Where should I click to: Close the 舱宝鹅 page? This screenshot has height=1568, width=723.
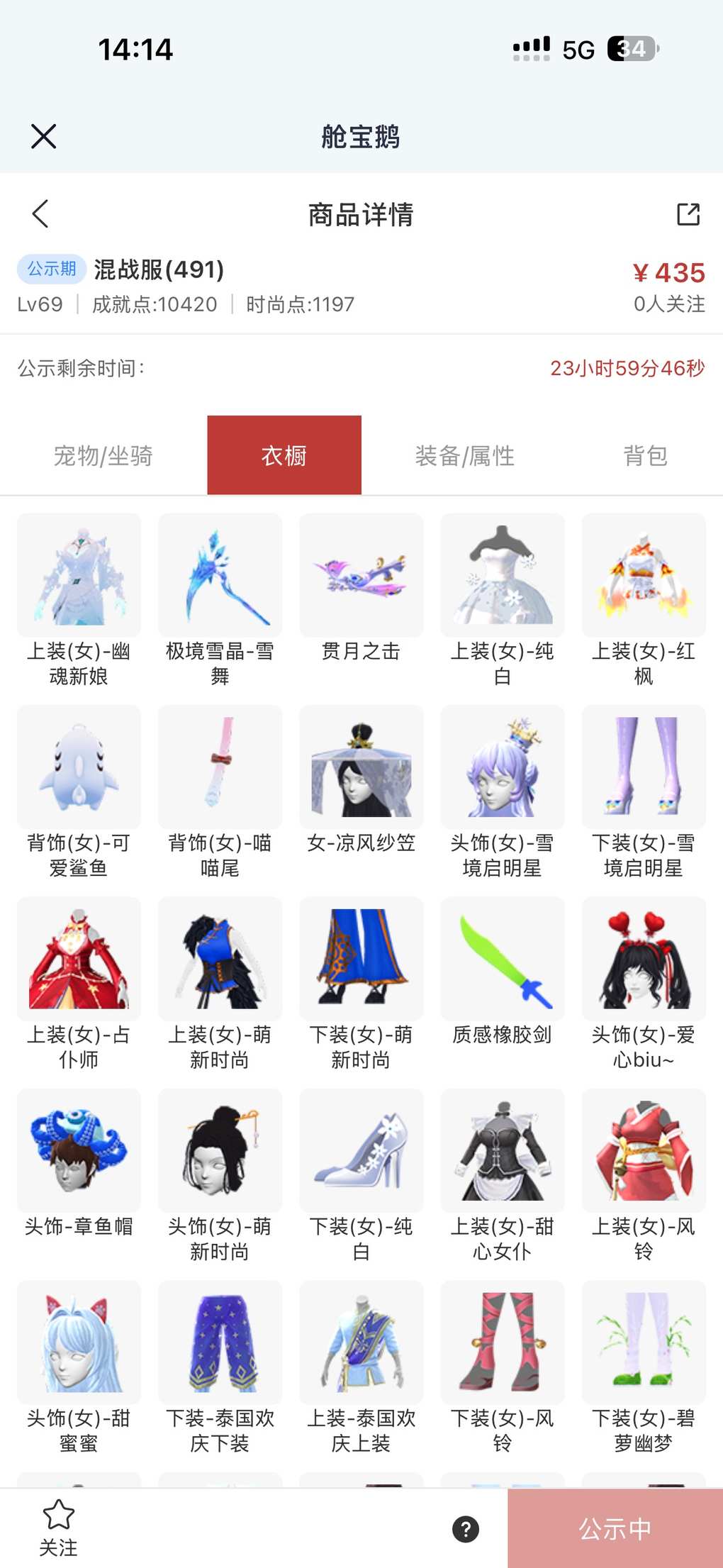[x=44, y=136]
